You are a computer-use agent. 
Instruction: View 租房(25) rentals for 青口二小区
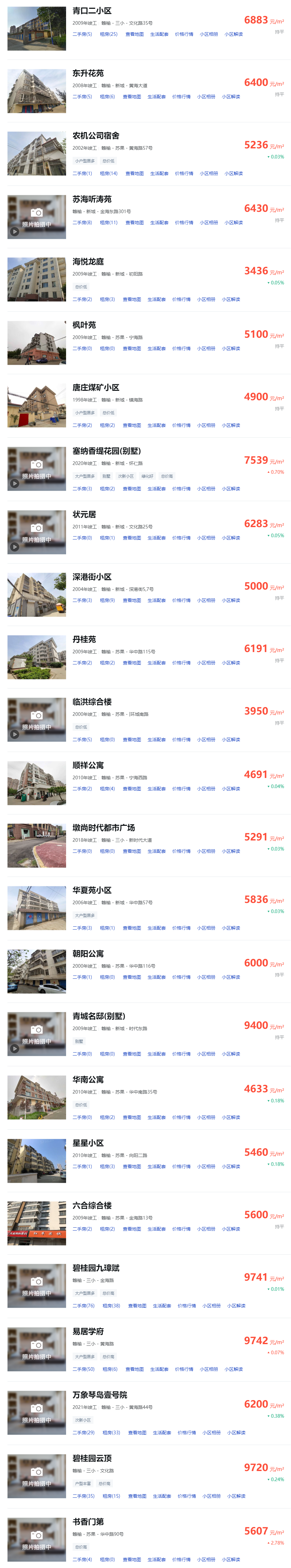click(108, 34)
